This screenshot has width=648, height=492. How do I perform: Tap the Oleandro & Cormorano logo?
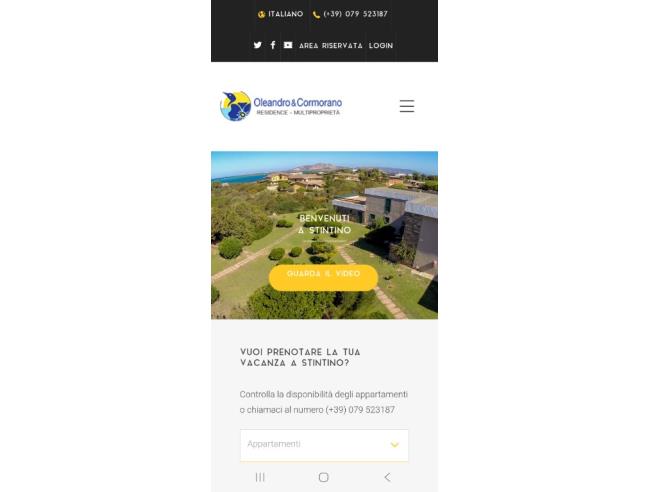(281, 105)
